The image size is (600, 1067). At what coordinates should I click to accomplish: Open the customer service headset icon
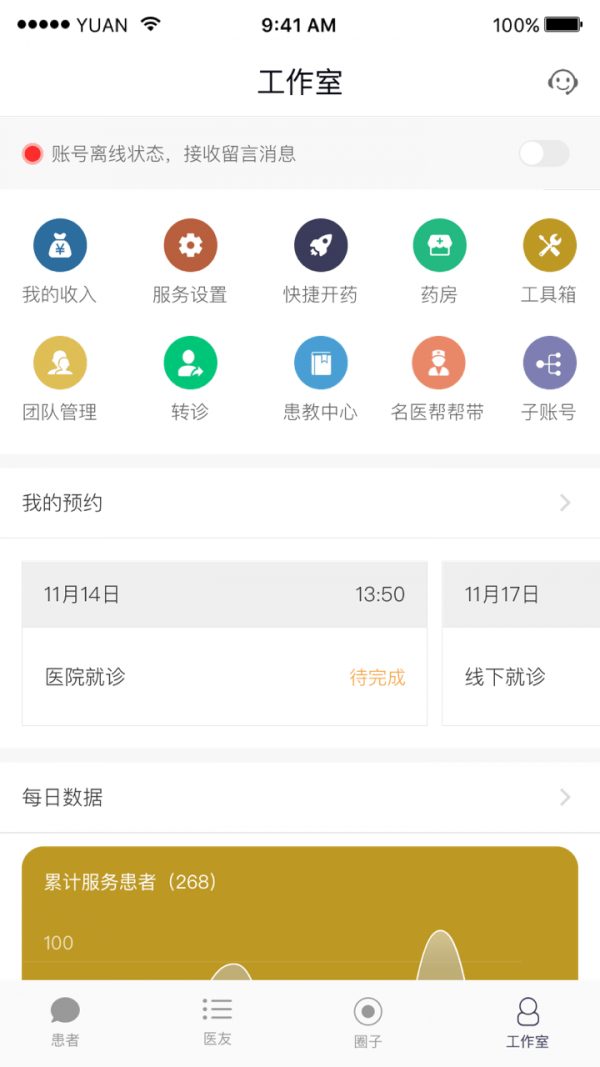coord(563,82)
